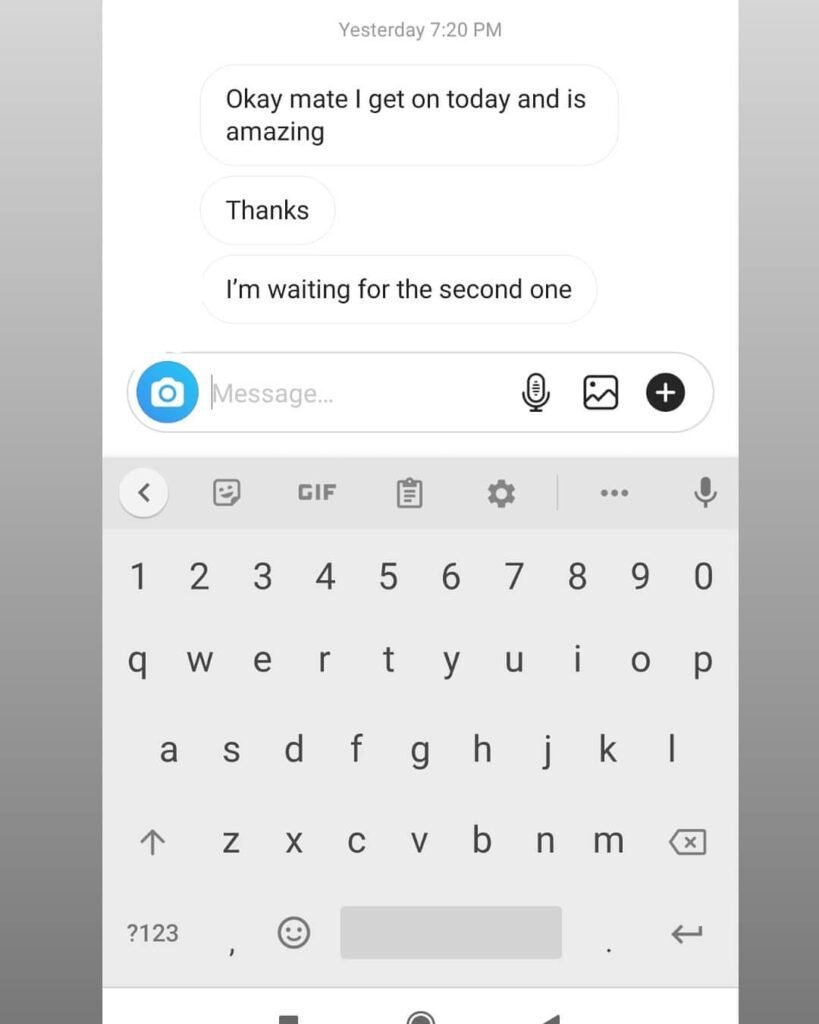Open the GIF search on keyboard
Viewport: 819px width, 1024px height.
317,492
